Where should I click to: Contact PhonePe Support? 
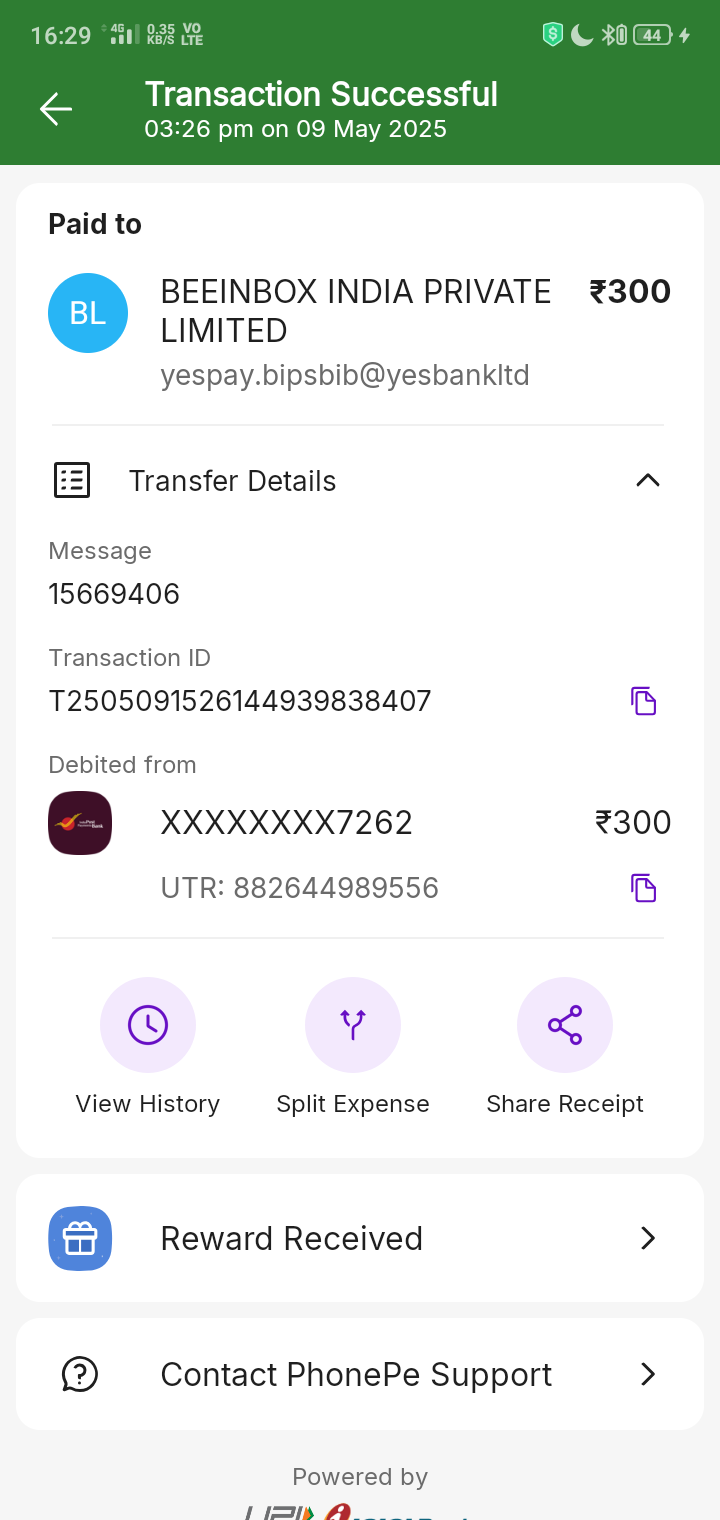(x=360, y=1374)
